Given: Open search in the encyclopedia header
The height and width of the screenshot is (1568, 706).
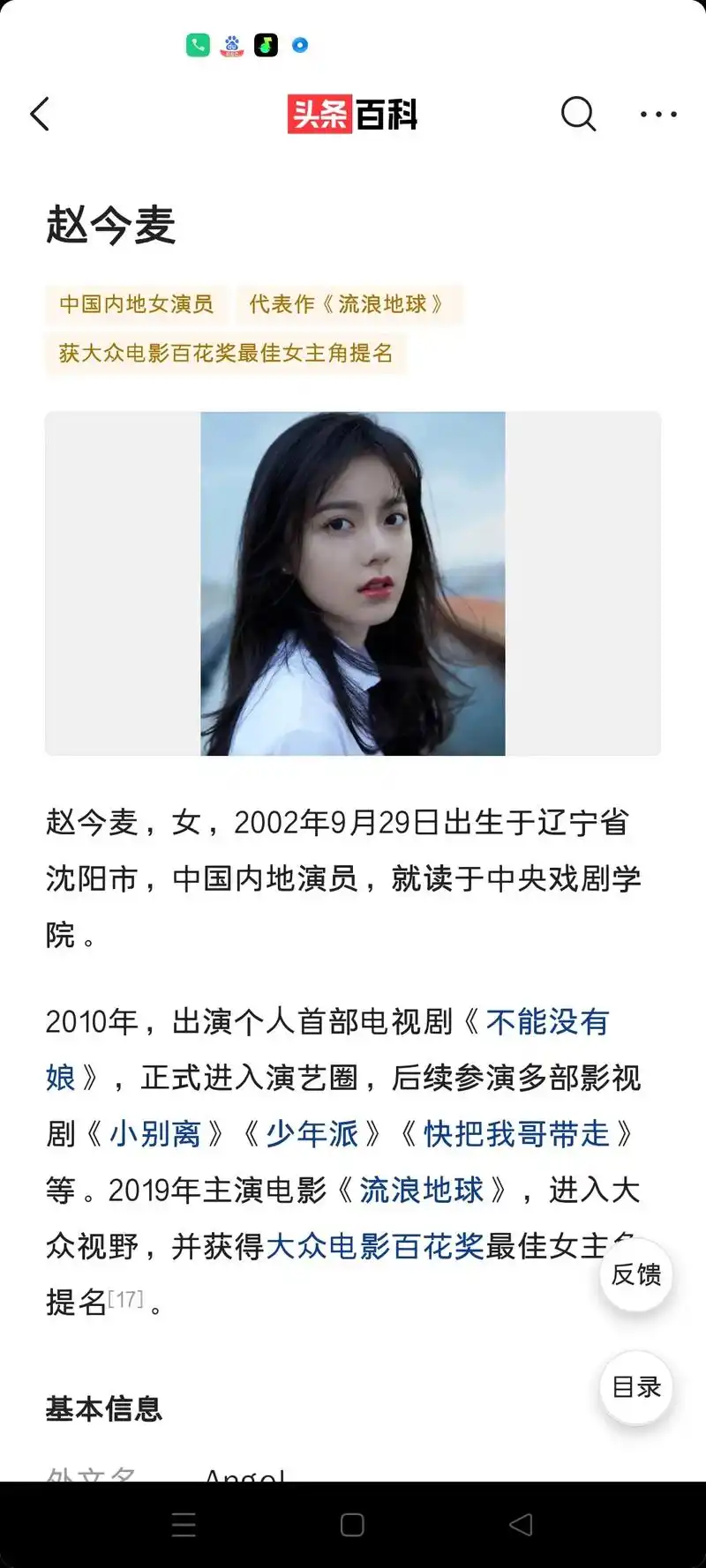Looking at the screenshot, I should [x=578, y=114].
